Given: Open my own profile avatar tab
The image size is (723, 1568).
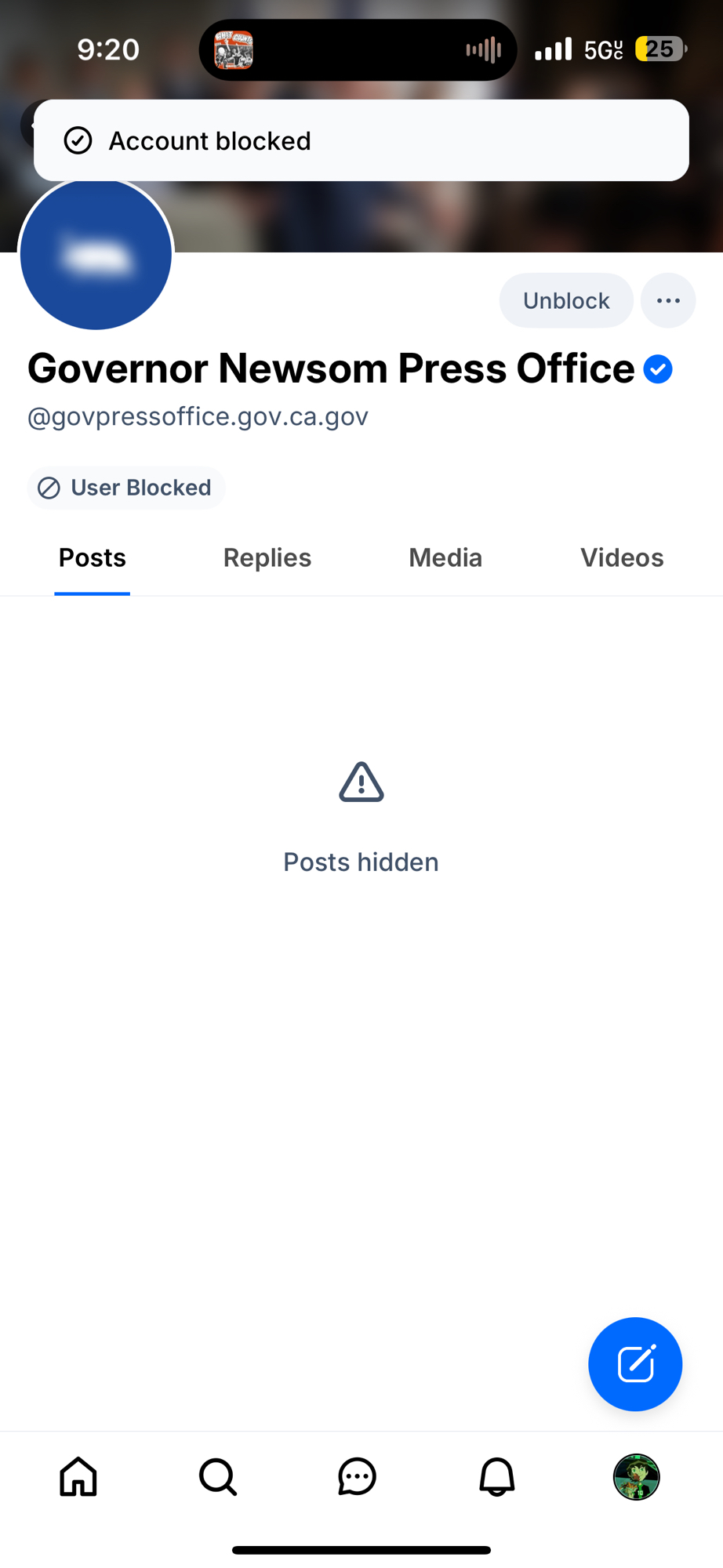Looking at the screenshot, I should 636,1477.
